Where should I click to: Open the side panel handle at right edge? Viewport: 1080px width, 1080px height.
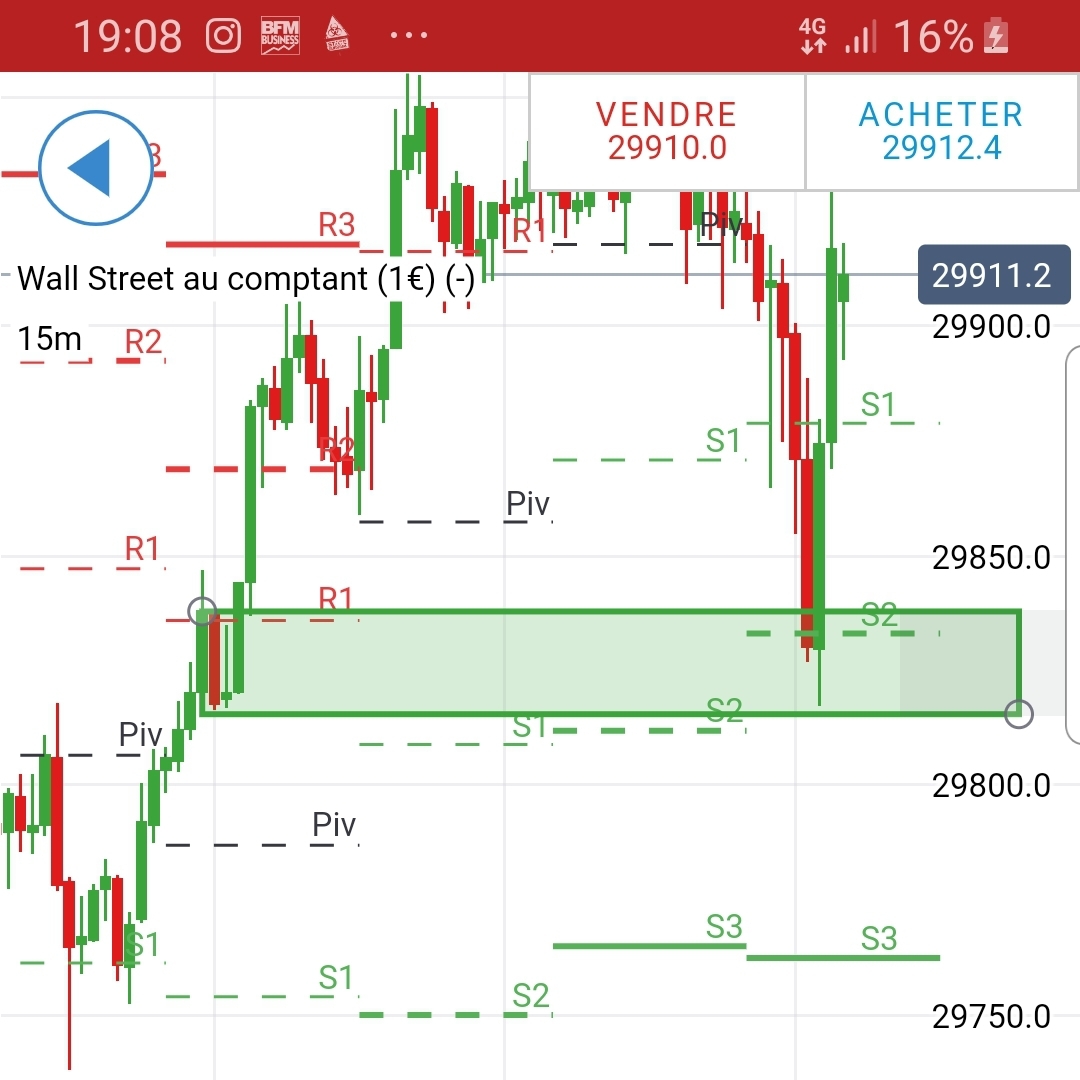[1072, 545]
